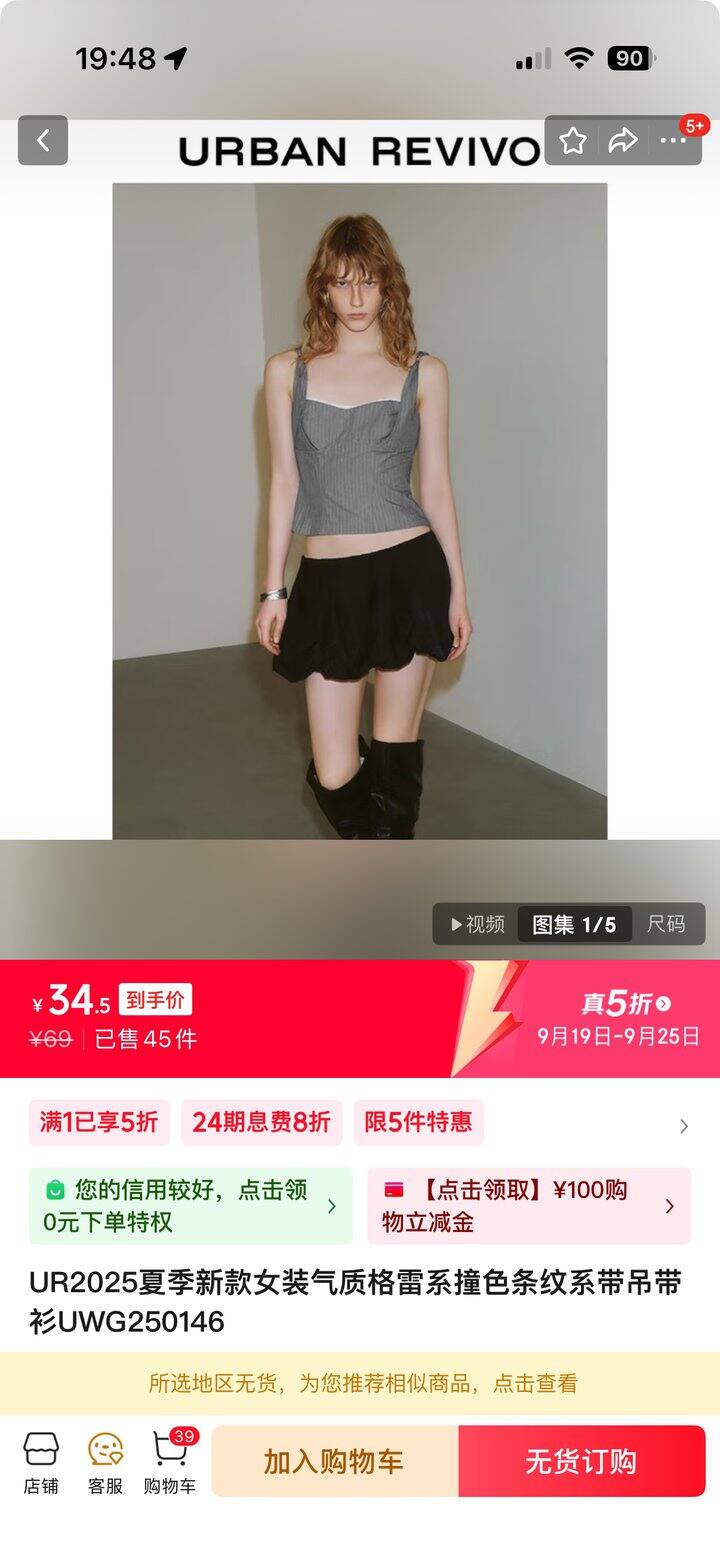Tap 加入购物车 to add to cart
Screen dimensions: 720x1565
click(x=334, y=1461)
